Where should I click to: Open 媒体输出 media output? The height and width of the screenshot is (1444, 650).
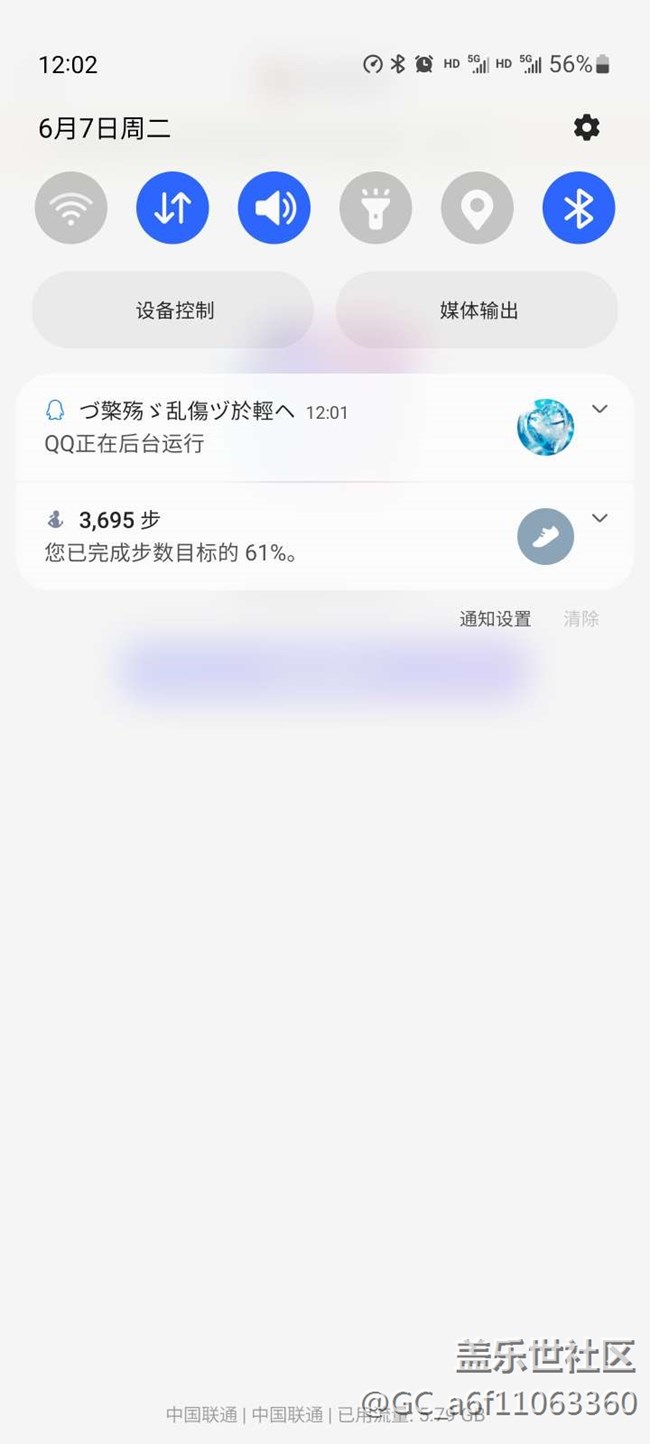point(478,311)
